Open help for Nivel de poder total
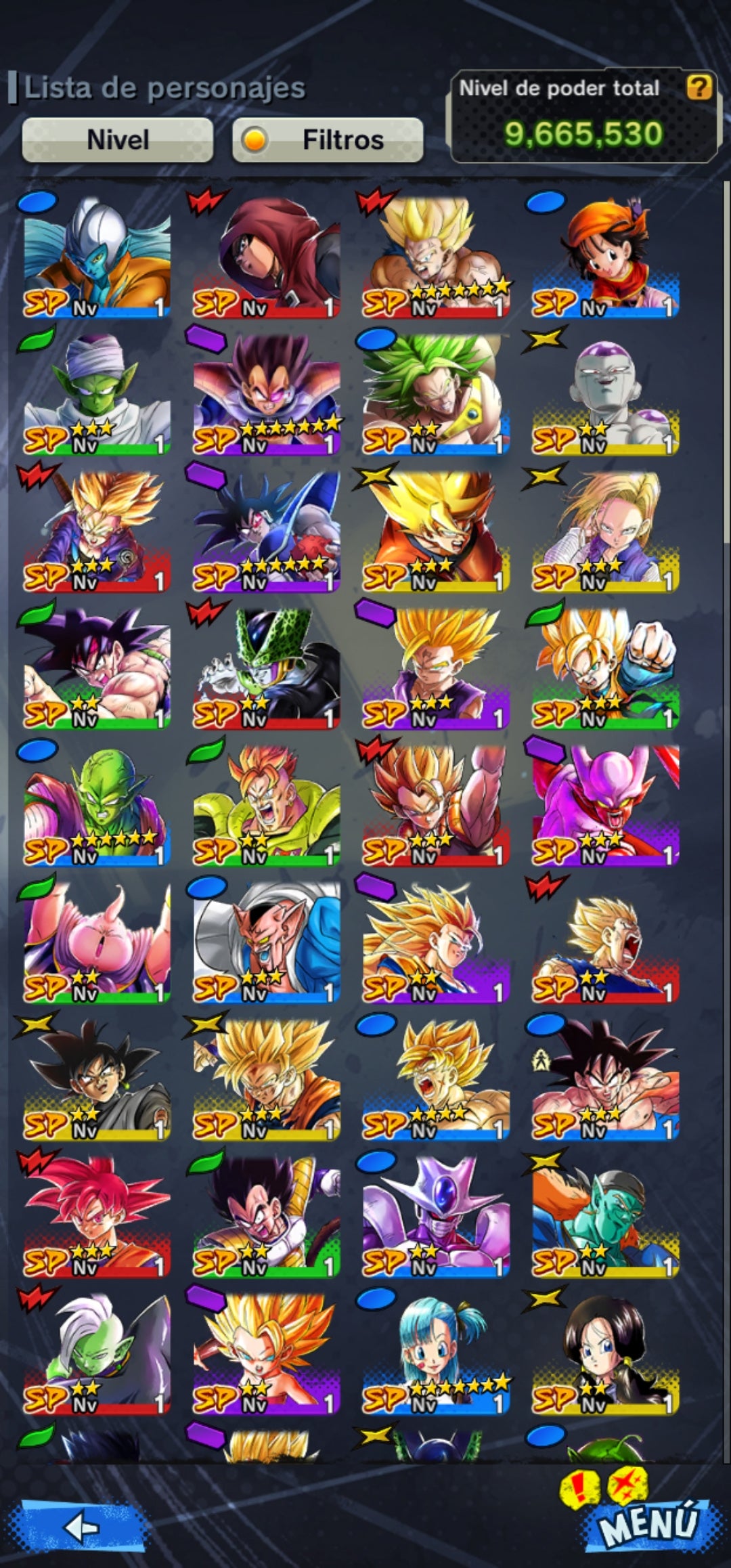731x1568 pixels. 699,87
